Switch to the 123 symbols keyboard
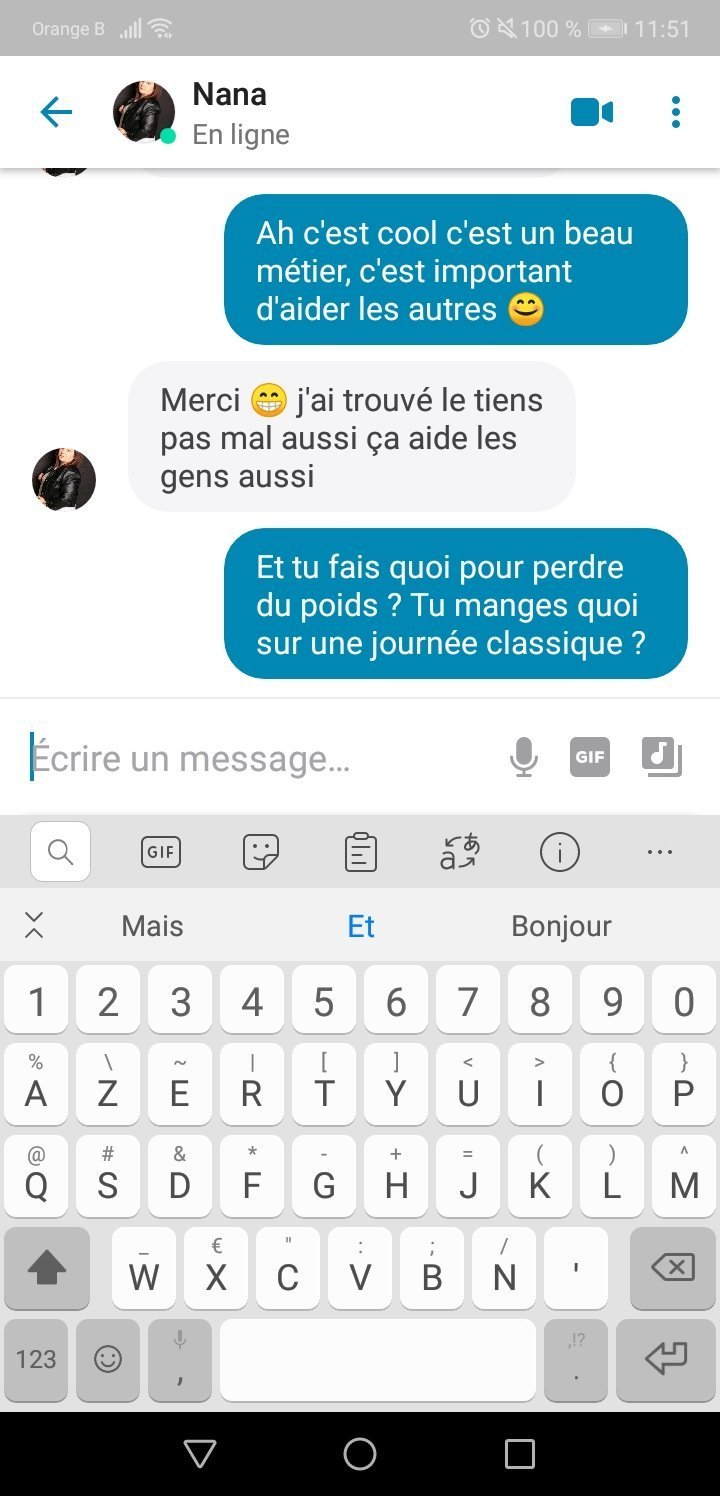This screenshot has height=1496, width=720. point(36,1359)
